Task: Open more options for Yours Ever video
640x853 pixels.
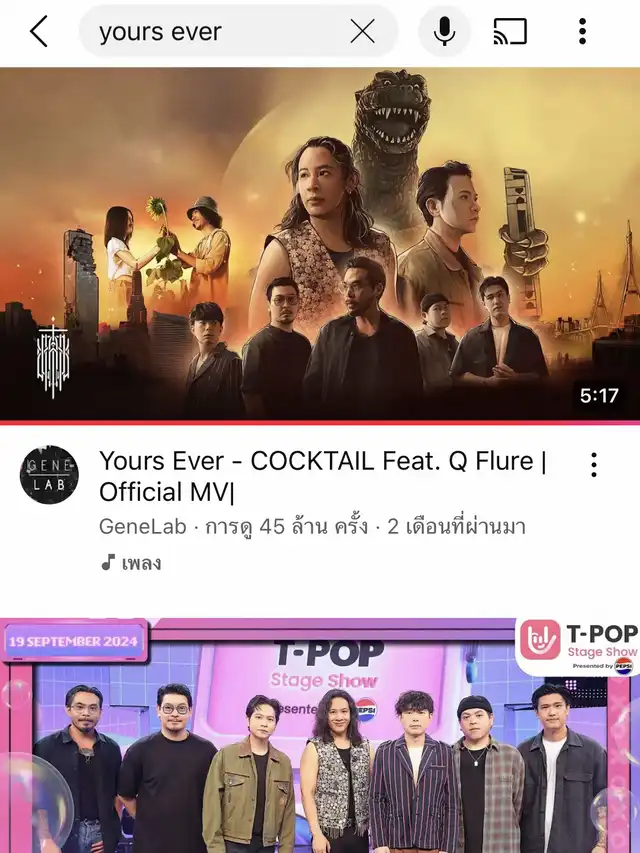Action: pos(594,464)
